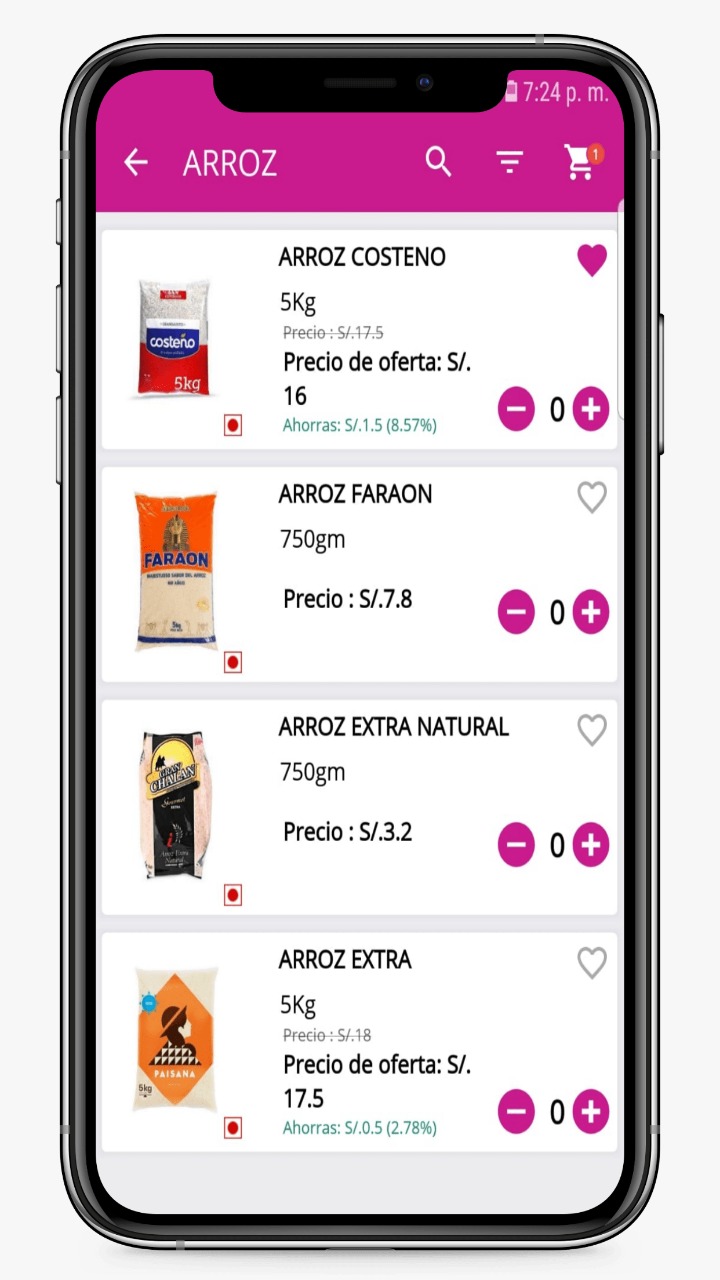Increase quantity of Arroz Costeno
The height and width of the screenshot is (1280, 720).
[x=591, y=409]
